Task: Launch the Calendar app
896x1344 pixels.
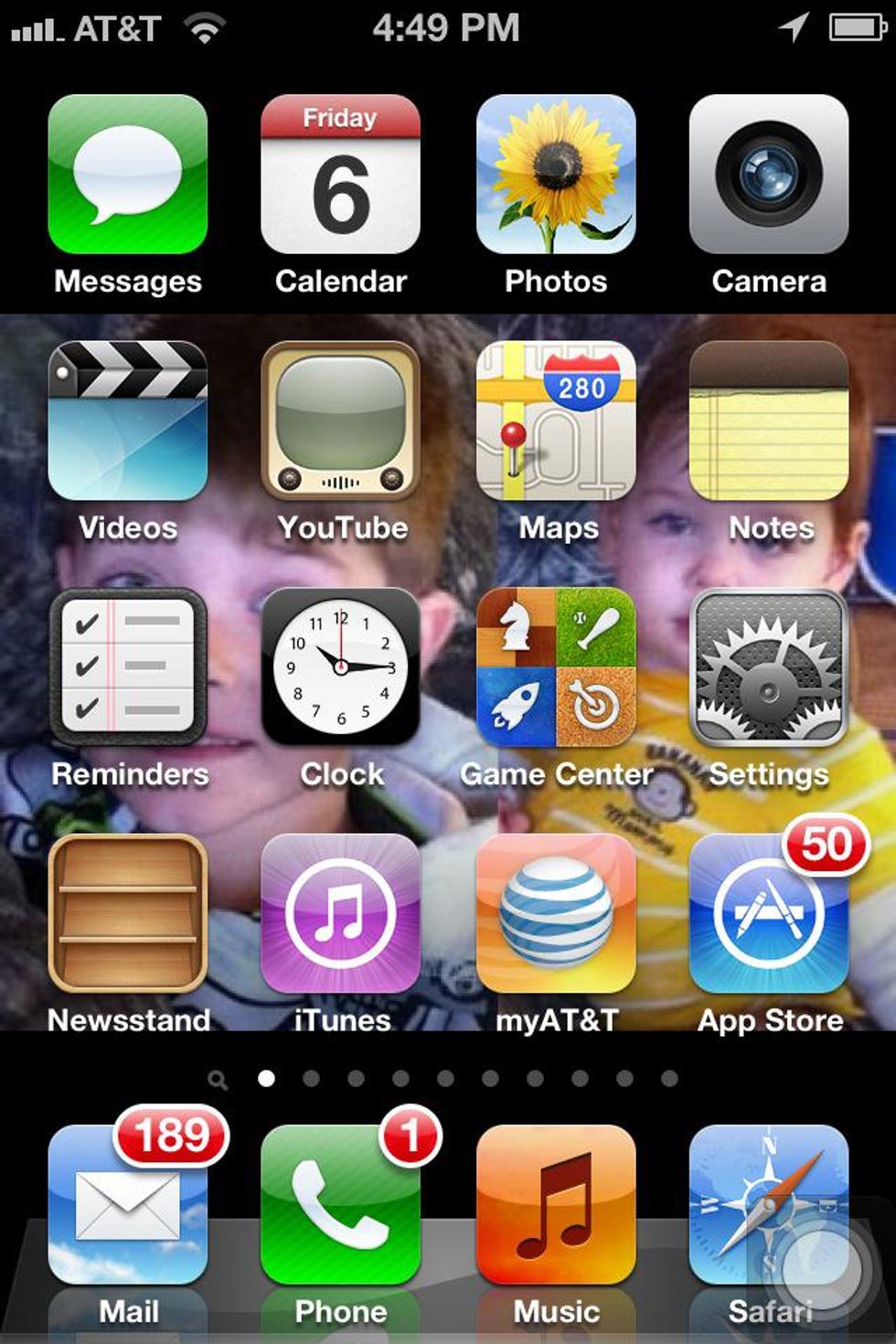Action: click(x=340, y=174)
